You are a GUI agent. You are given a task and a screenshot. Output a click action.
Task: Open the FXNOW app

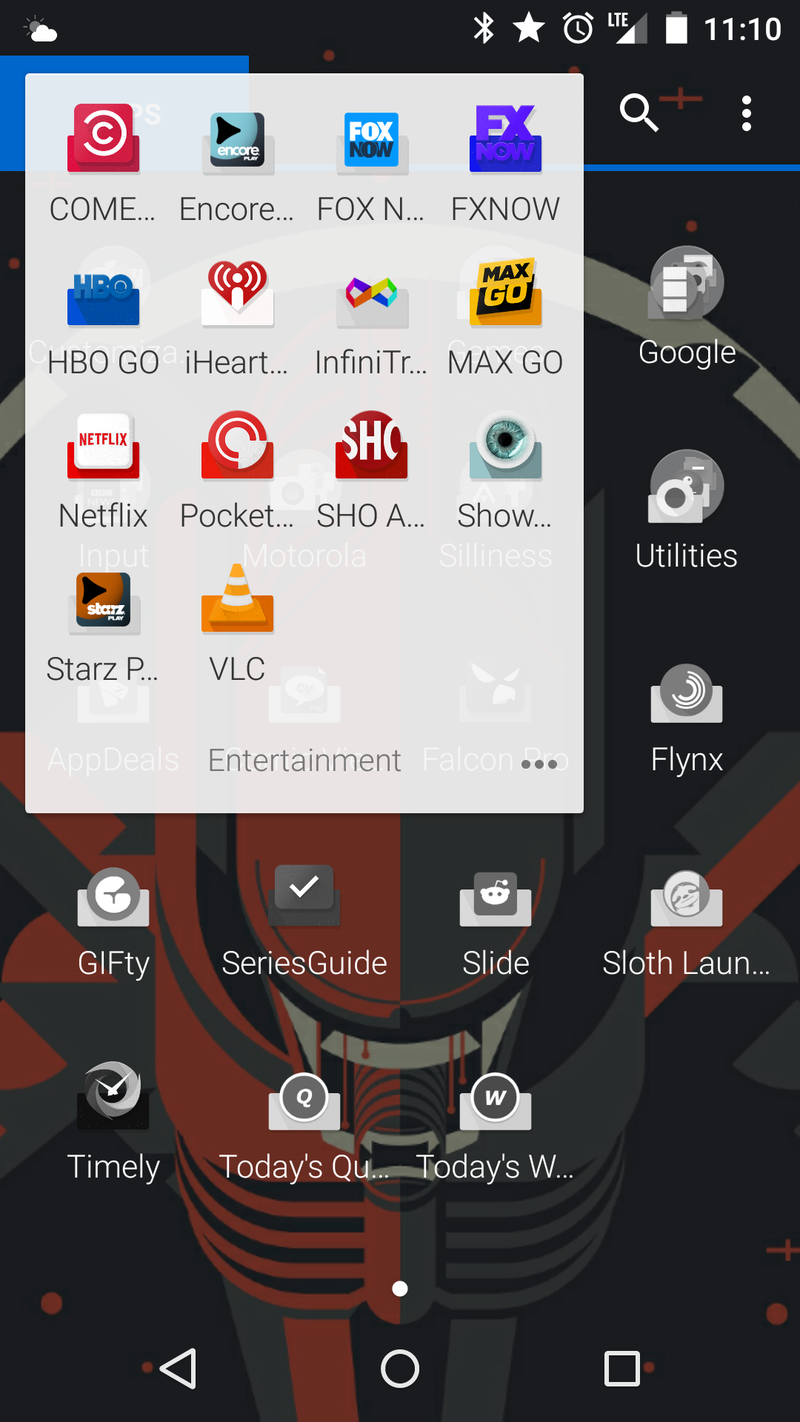tap(505, 140)
